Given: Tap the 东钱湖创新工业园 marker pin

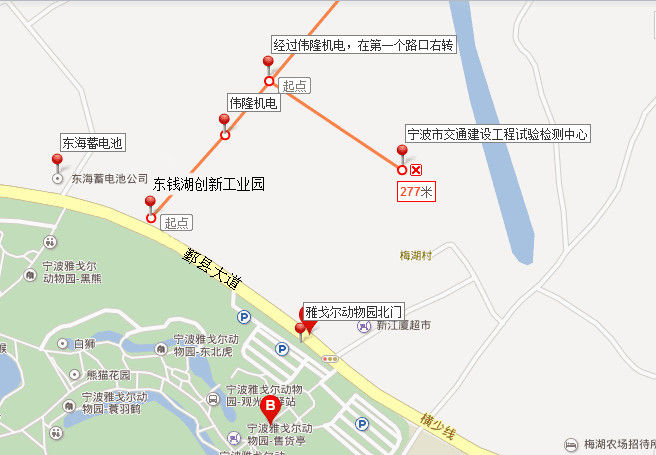Looking at the screenshot, I should point(151,204).
